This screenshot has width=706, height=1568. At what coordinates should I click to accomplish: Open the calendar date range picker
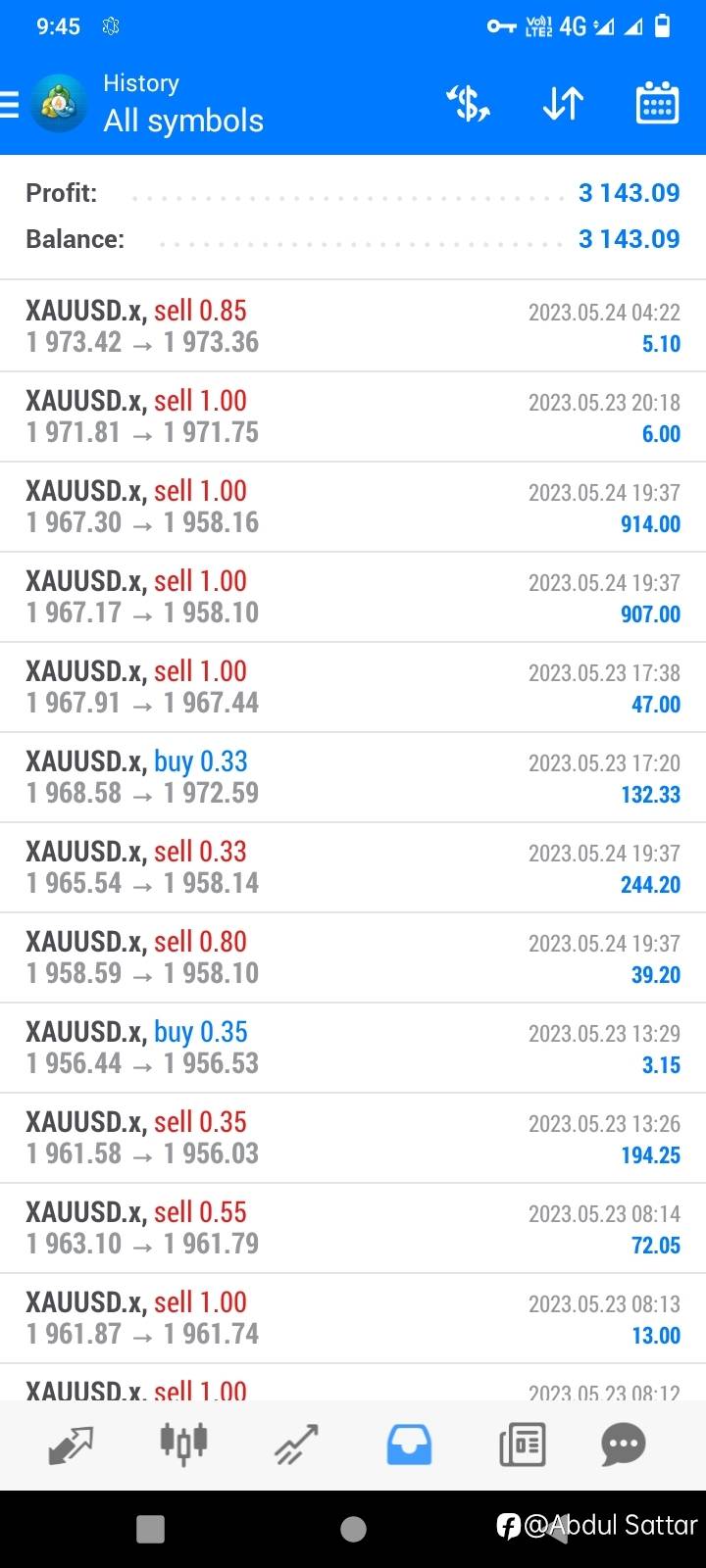[x=657, y=103]
